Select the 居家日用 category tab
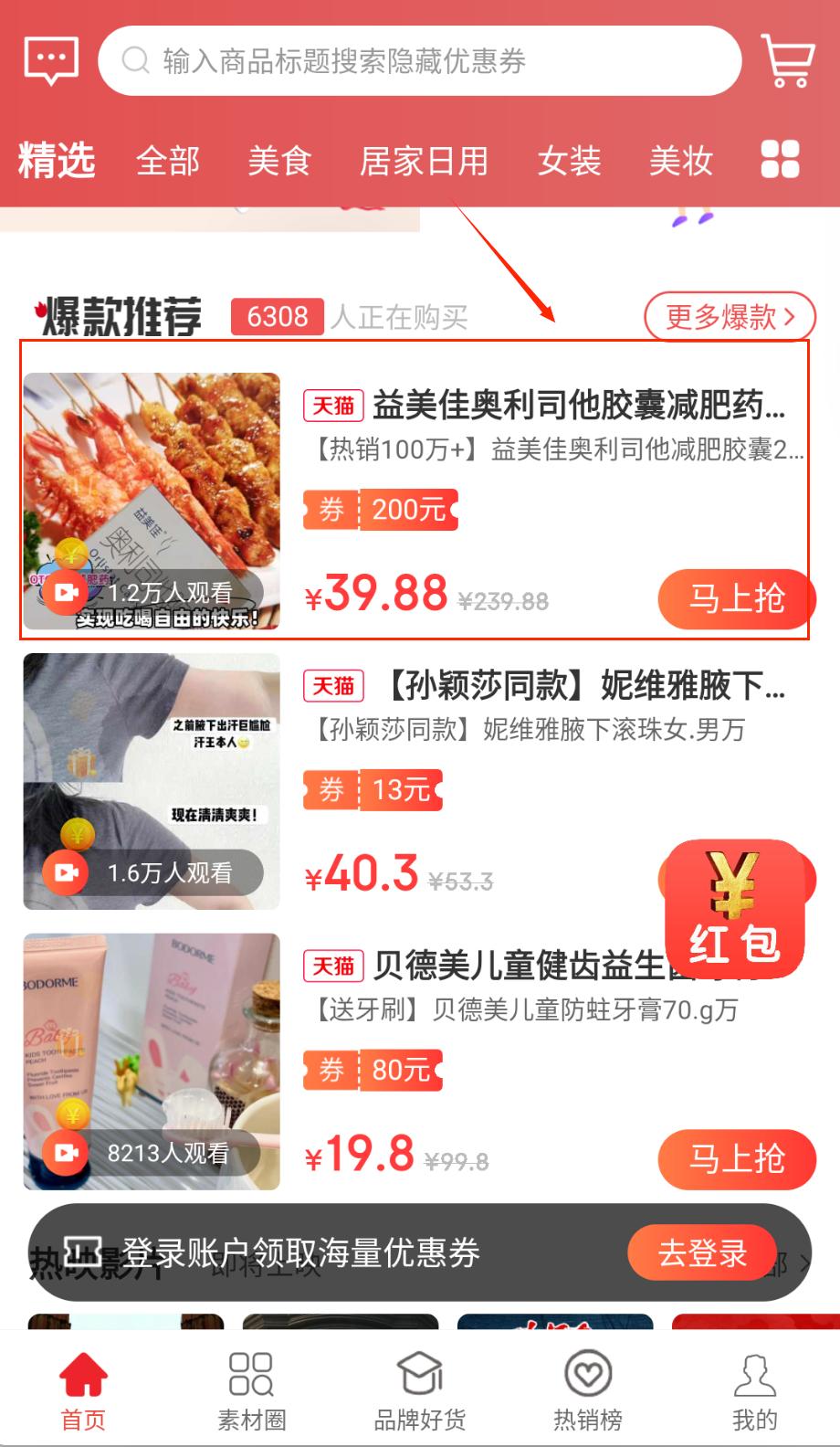The height and width of the screenshot is (1447, 840). point(424,162)
